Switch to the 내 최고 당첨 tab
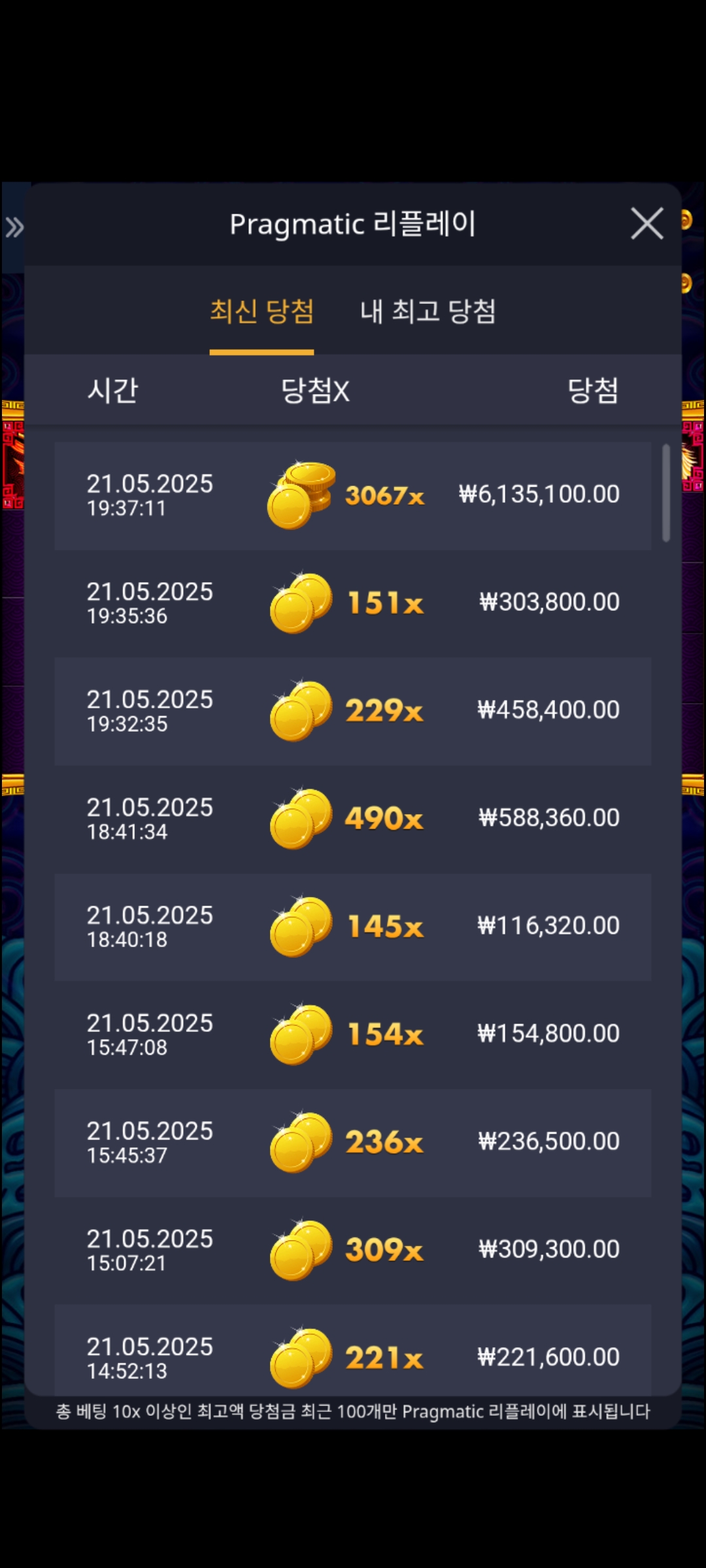The image size is (706, 1568). click(x=428, y=311)
